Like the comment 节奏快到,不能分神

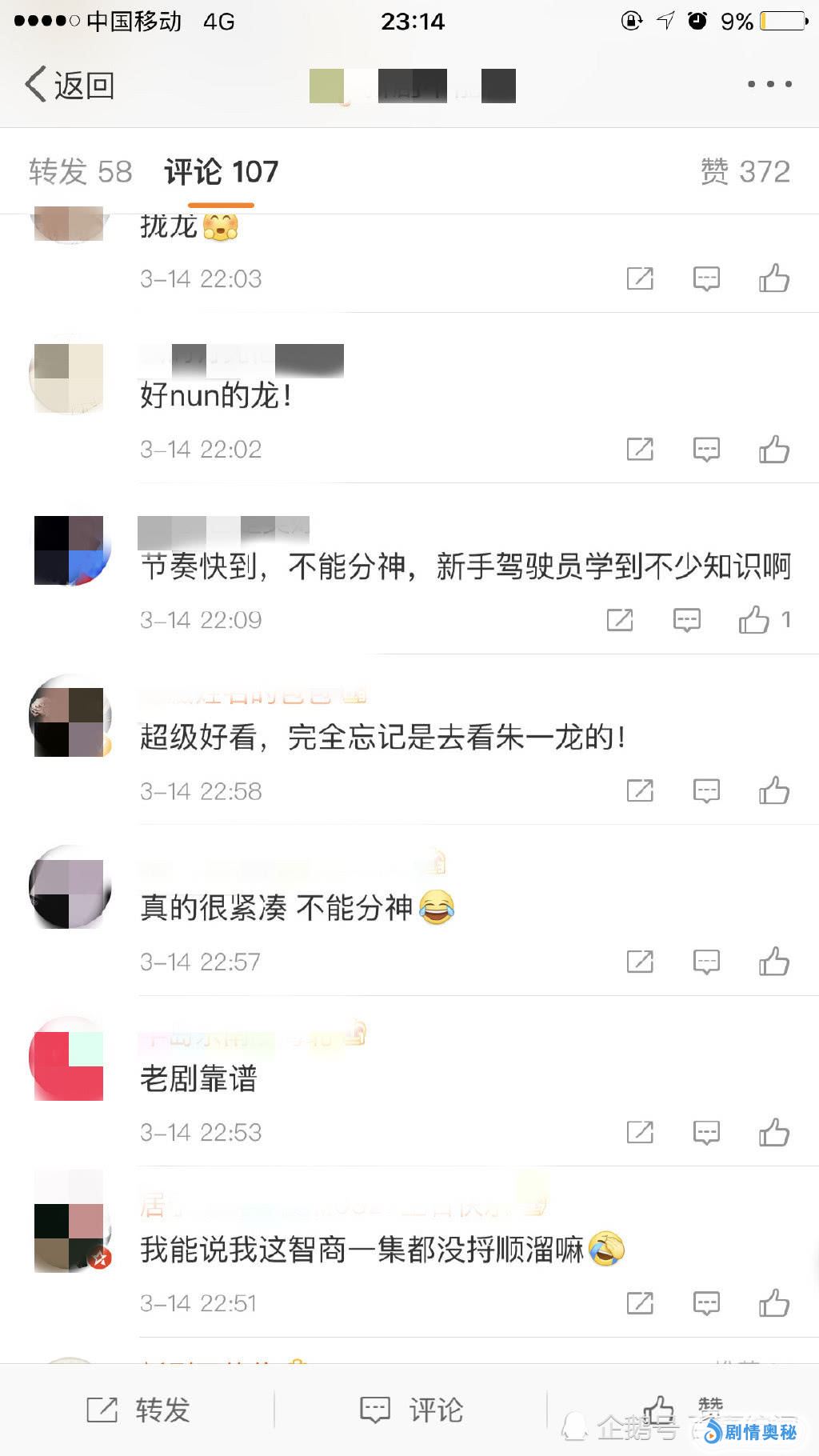tap(754, 620)
